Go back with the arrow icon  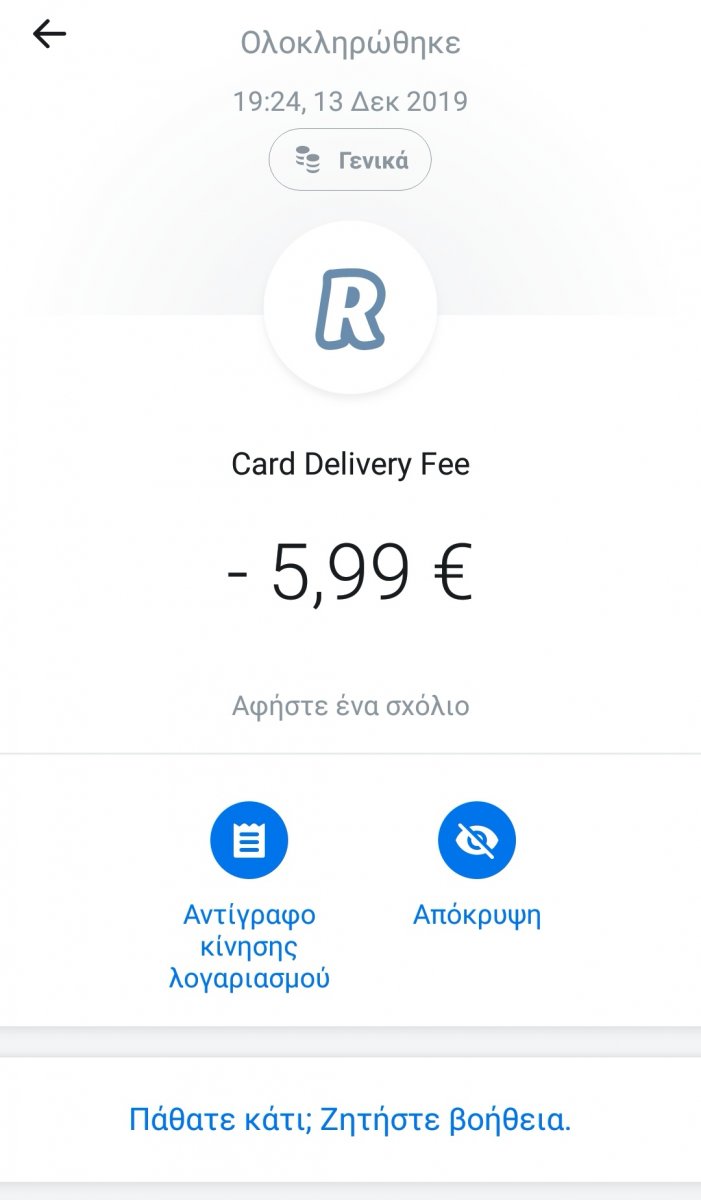pos(49,34)
